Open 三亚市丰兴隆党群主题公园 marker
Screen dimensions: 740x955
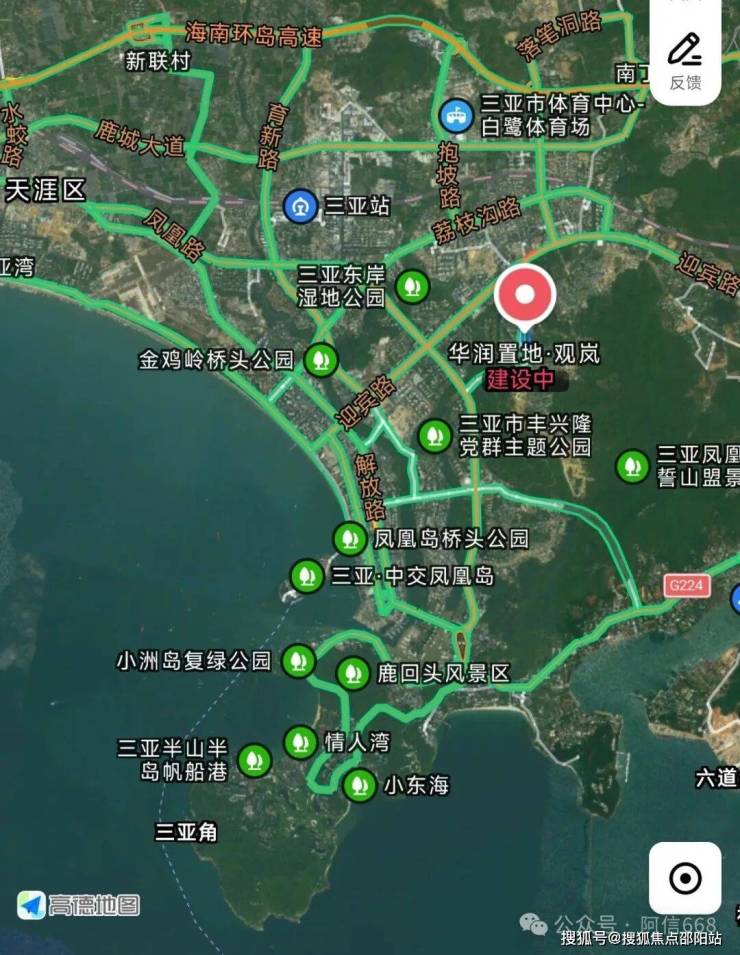[434, 436]
